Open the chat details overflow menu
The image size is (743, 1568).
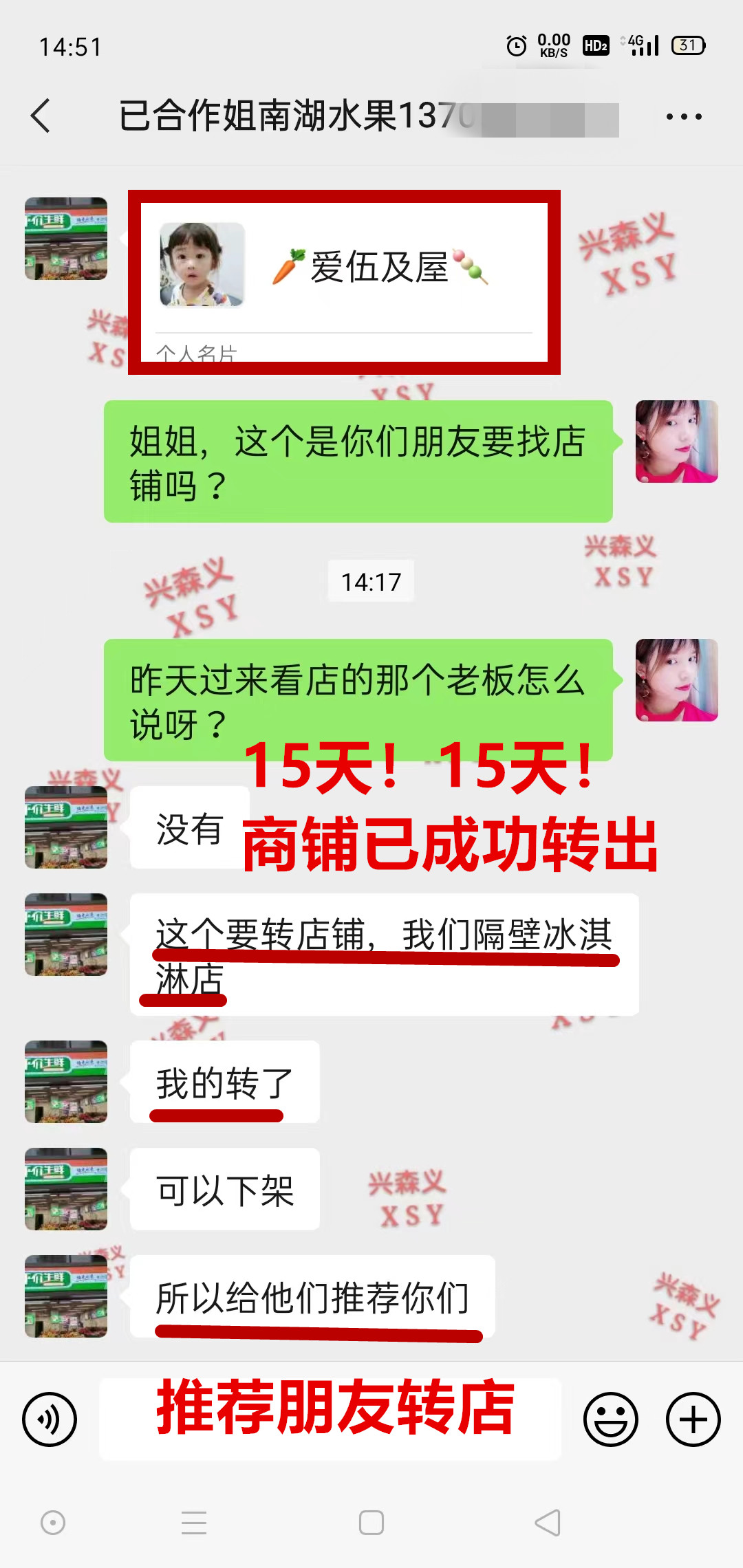[683, 117]
